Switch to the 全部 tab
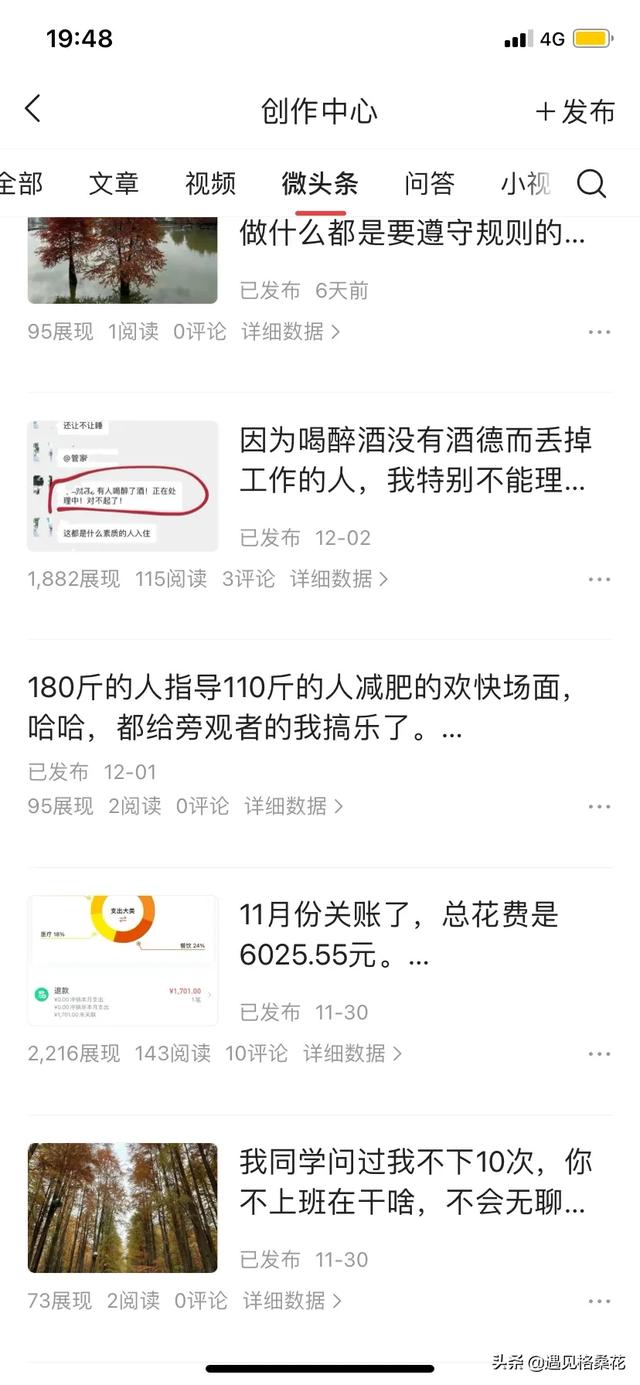The image size is (640, 1385). pyautogui.click(x=20, y=183)
